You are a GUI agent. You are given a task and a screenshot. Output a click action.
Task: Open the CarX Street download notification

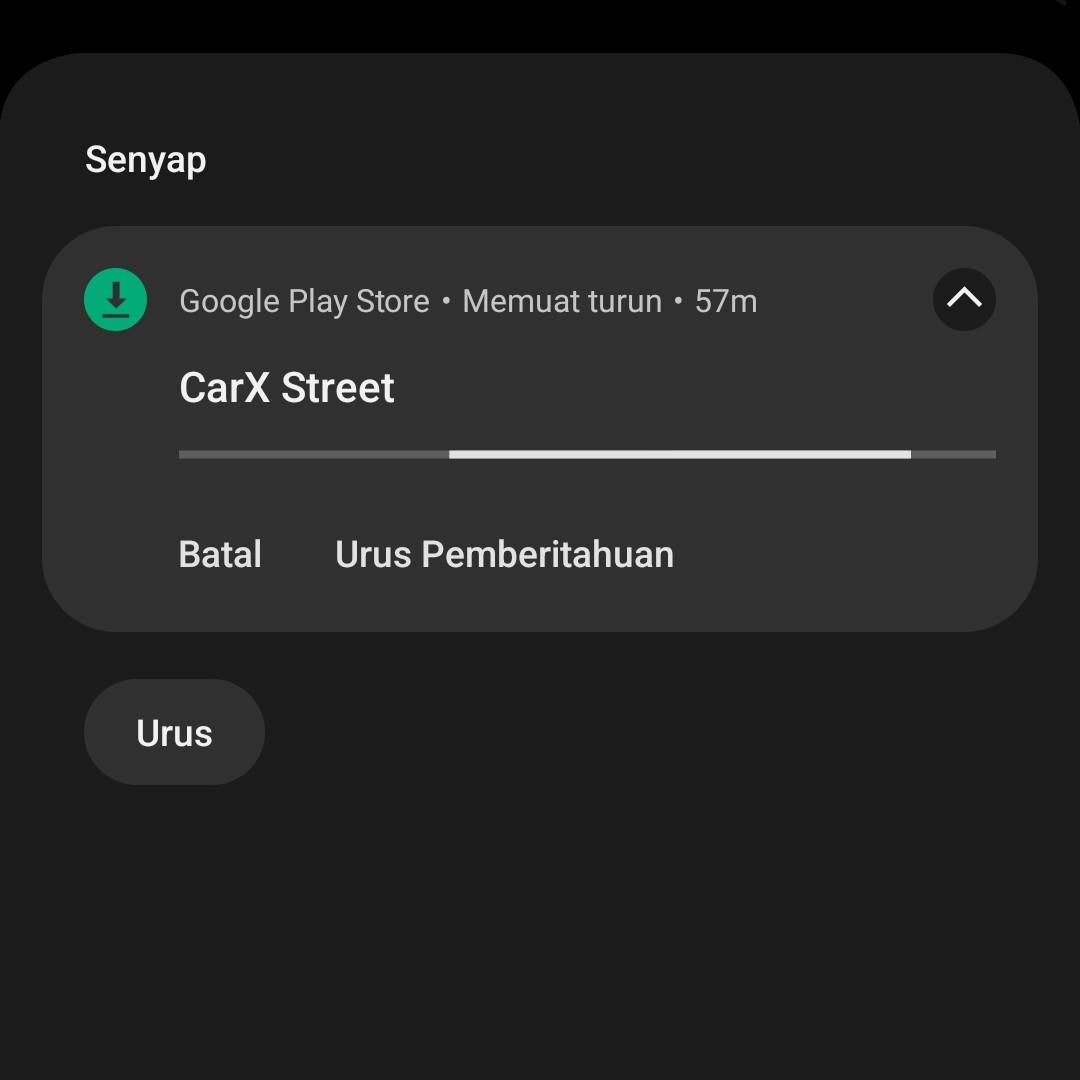(287, 388)
